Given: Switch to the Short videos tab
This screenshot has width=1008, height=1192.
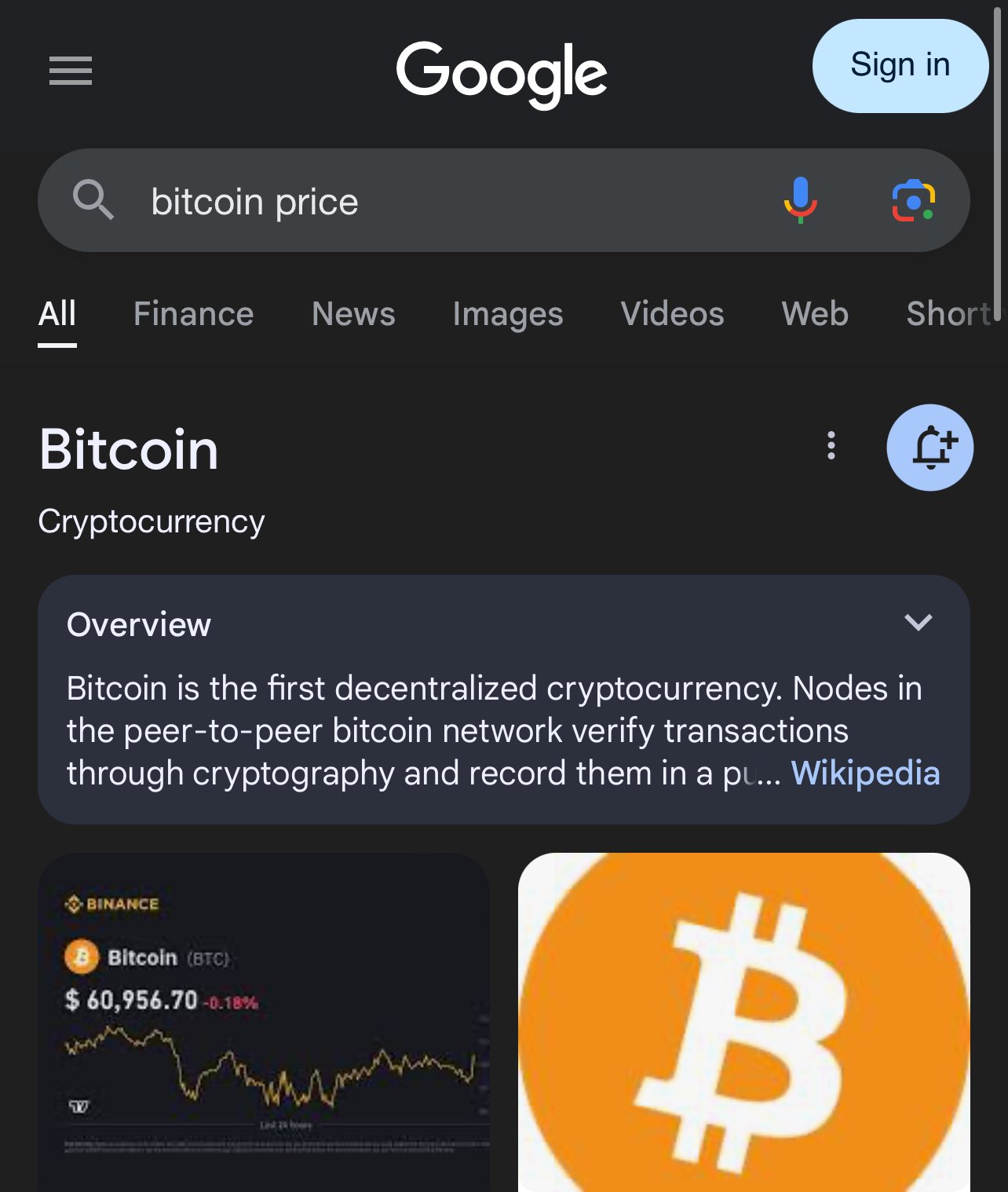Looking at the screenshot, I should click(x=948, y=314).
